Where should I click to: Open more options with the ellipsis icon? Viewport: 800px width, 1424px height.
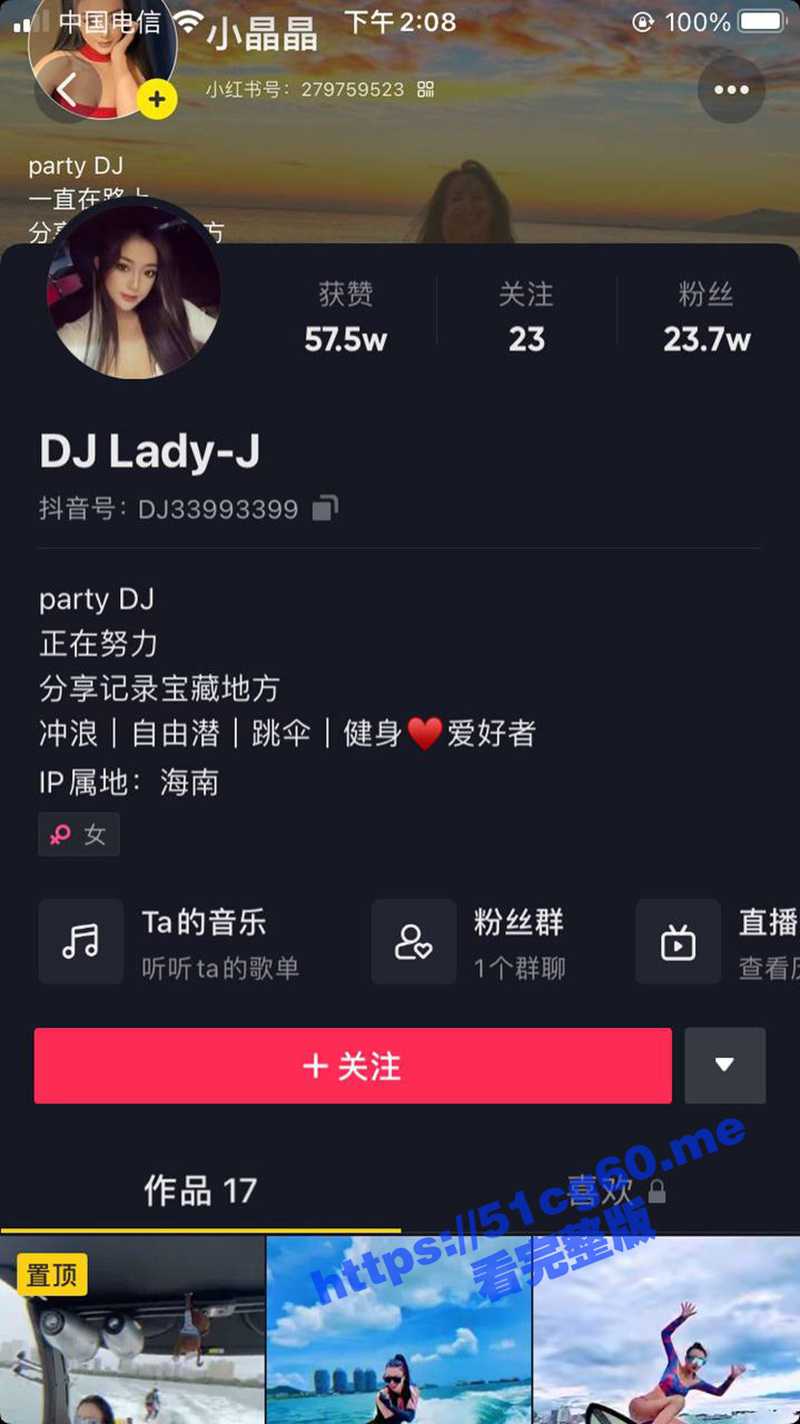tap(733, 89)
